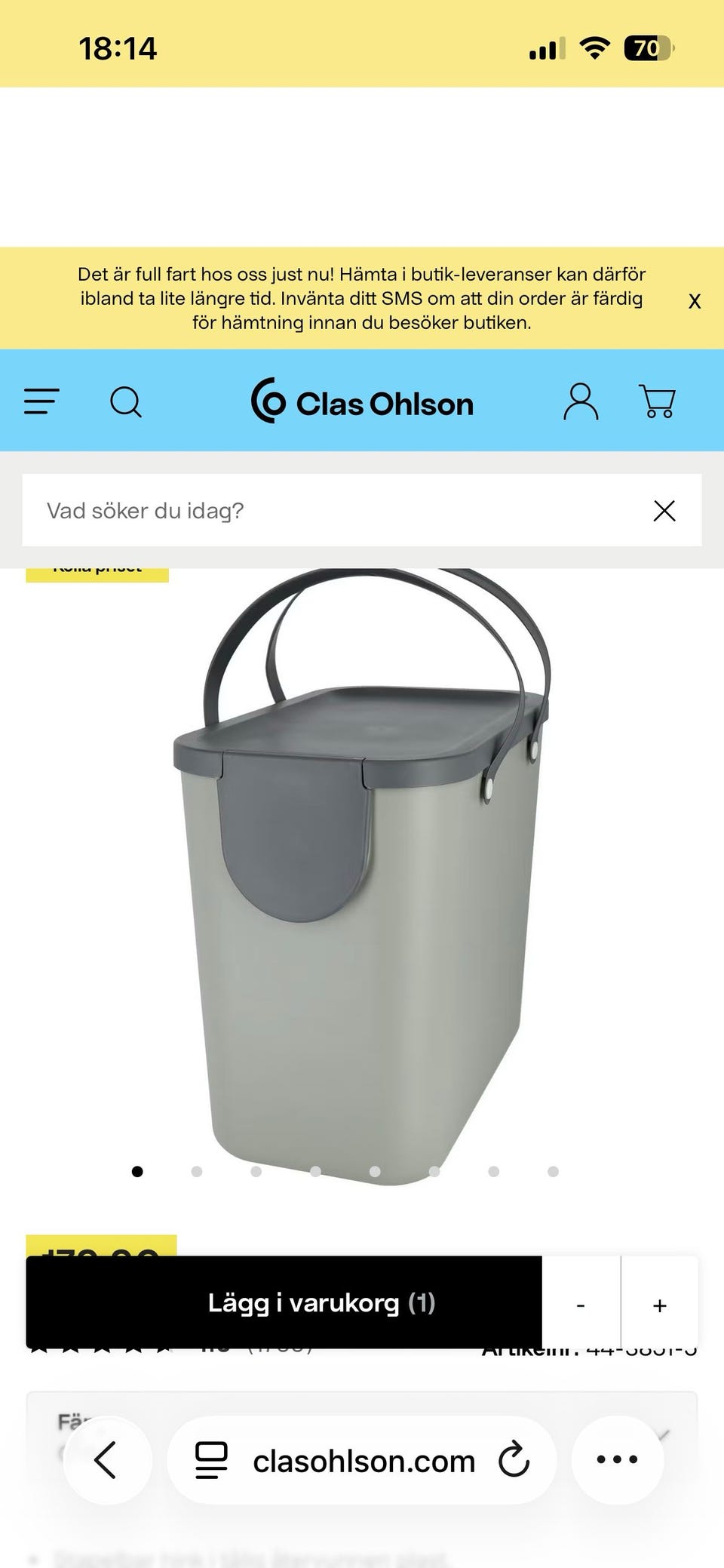The height and width of the screenshot is (1568, 724).
Task: Dismiss the delivery notice banner with X
Action: 693,300
